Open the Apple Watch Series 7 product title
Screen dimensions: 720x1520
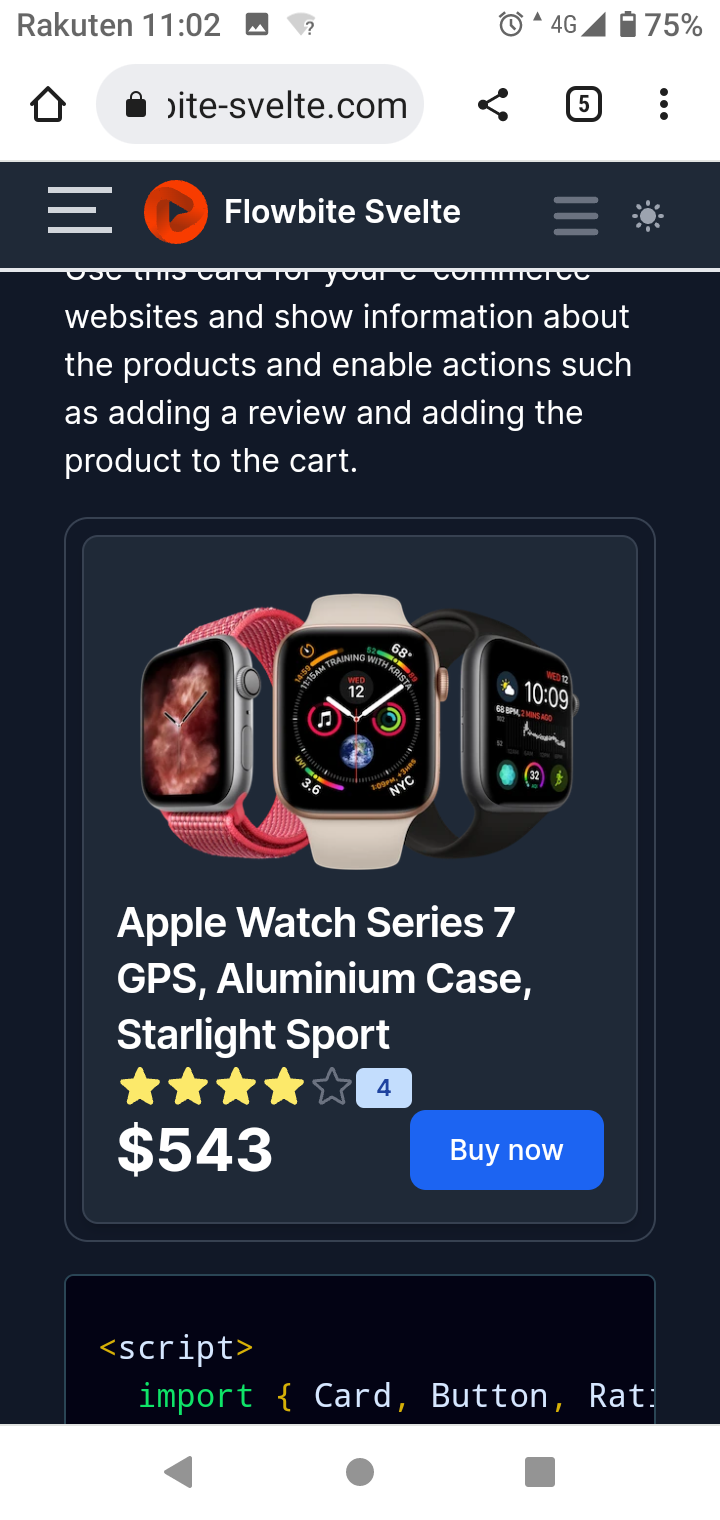324,978
